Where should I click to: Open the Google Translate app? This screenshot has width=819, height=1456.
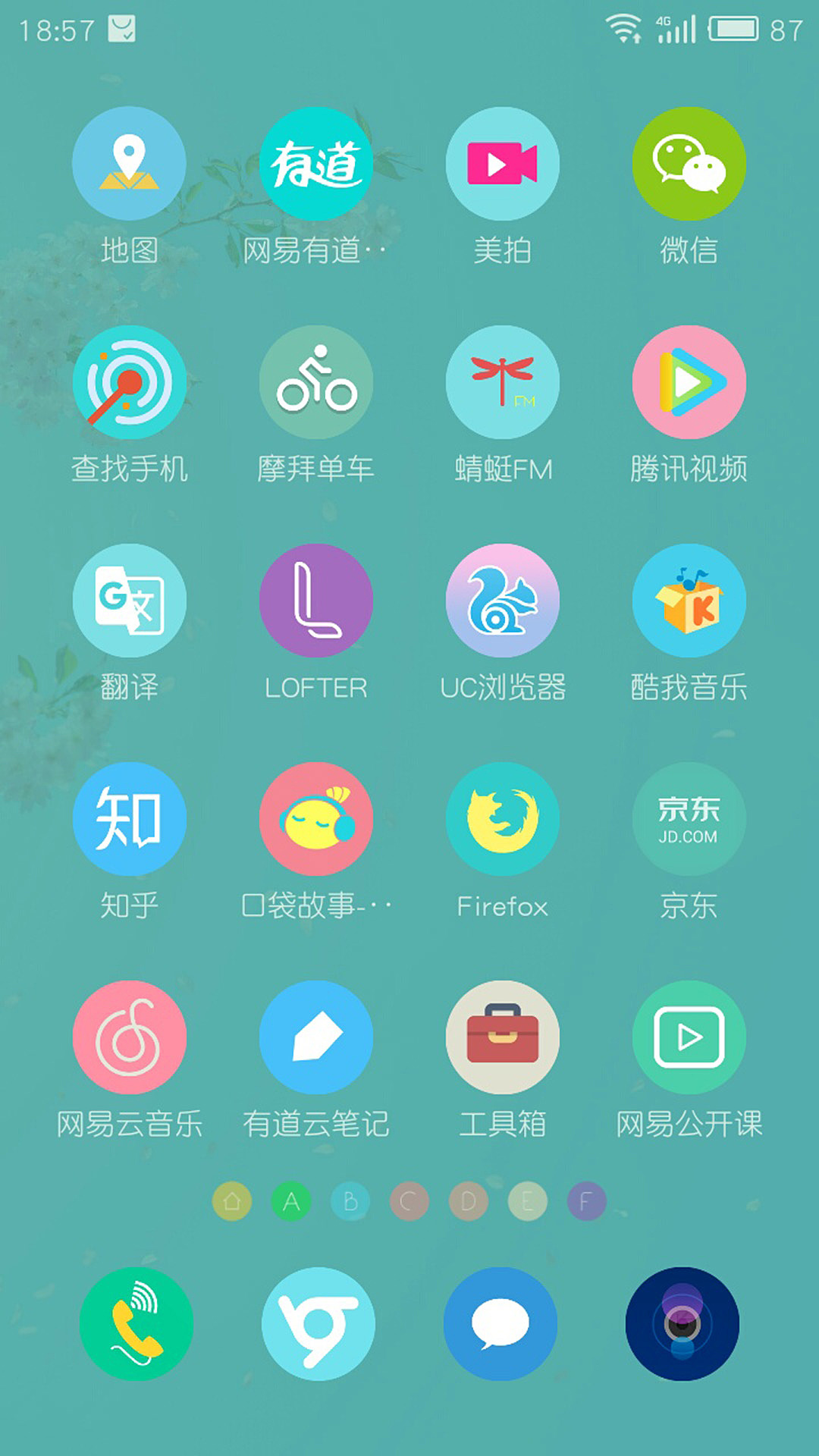(129, 599)
